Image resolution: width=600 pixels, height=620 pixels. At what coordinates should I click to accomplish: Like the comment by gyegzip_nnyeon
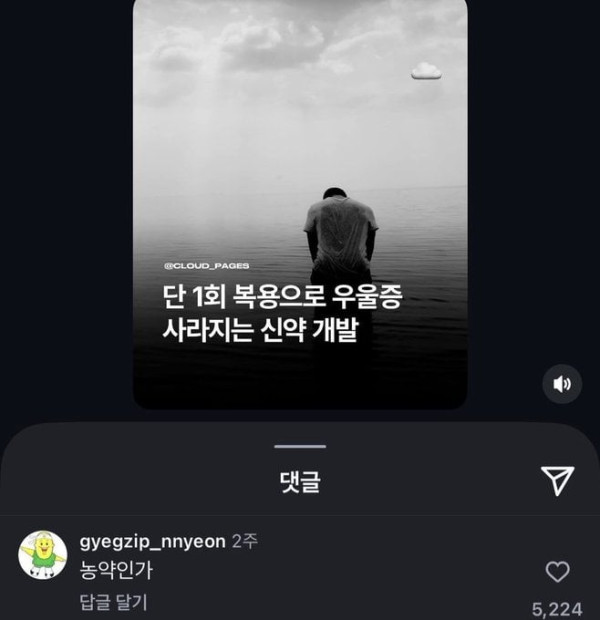[x=557, y=572]
